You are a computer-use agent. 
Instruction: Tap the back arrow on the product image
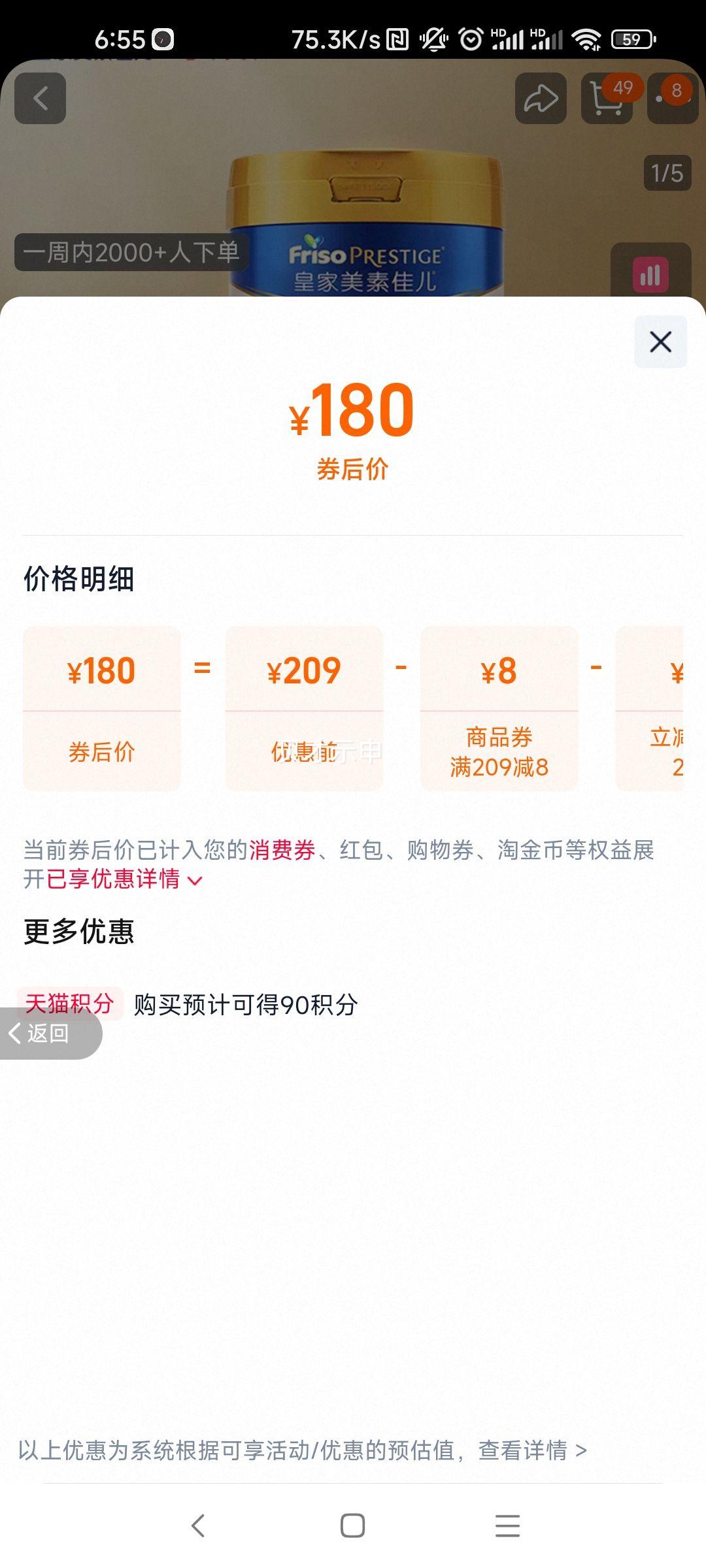[41, 98]
